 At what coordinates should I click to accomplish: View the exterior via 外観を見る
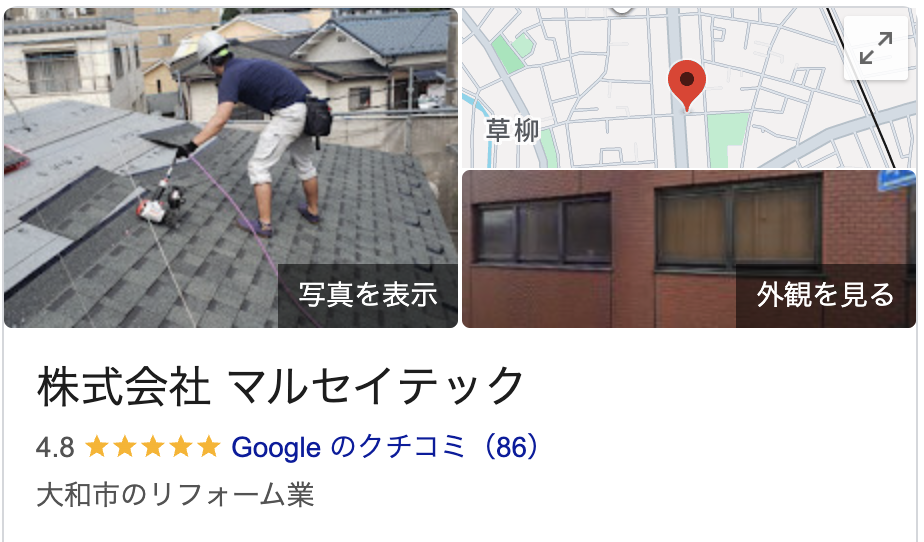click(825, 294)
